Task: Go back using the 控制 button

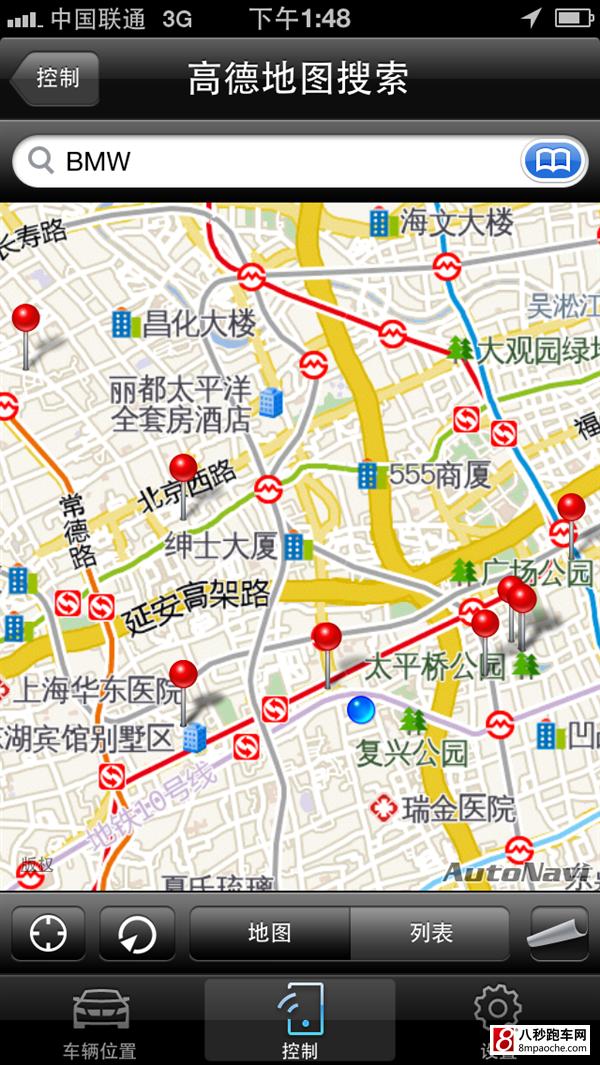Action: pos(56,78)
